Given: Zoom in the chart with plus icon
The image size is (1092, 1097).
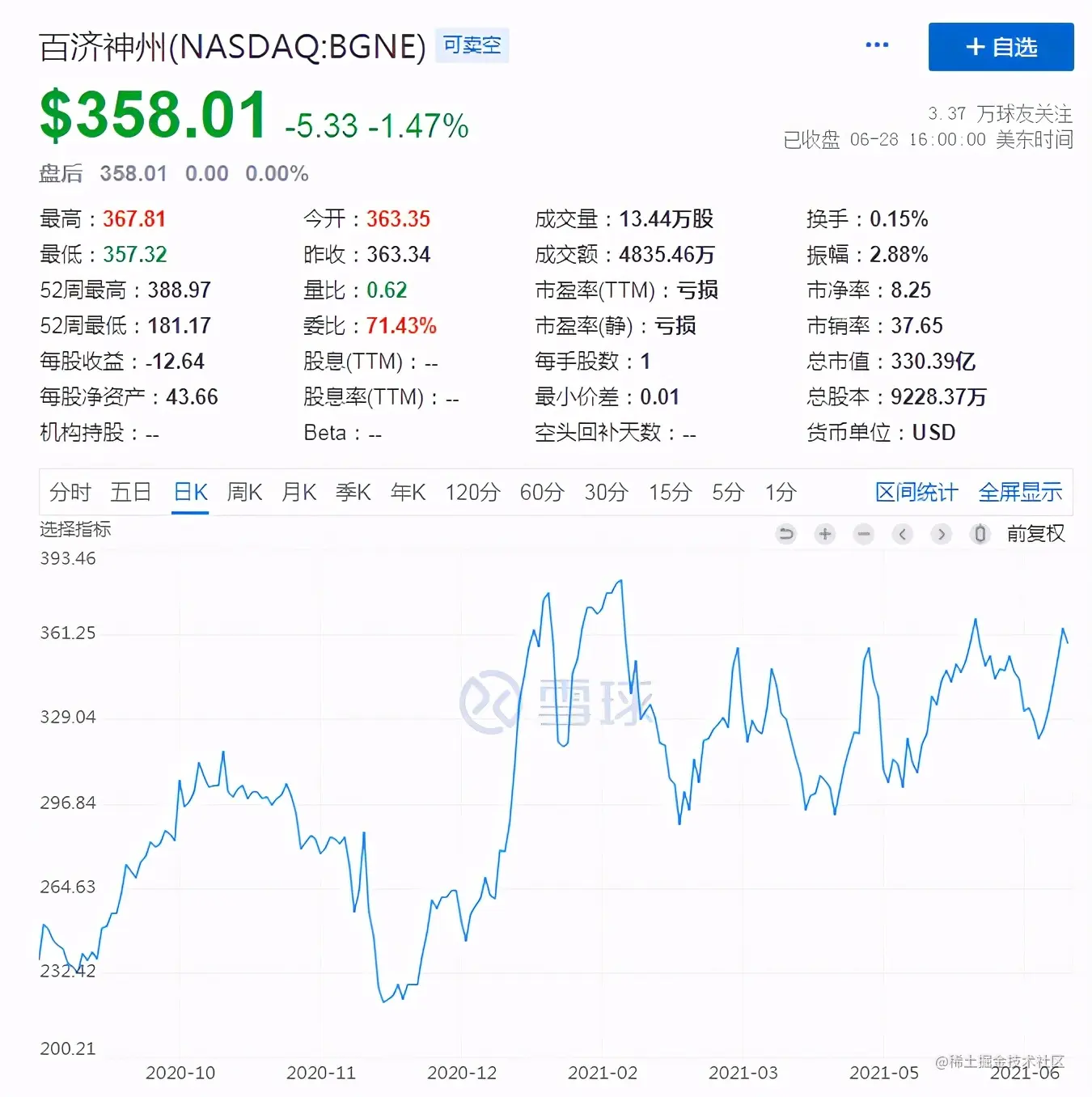Looking at the screenshot, I should 825,534.
